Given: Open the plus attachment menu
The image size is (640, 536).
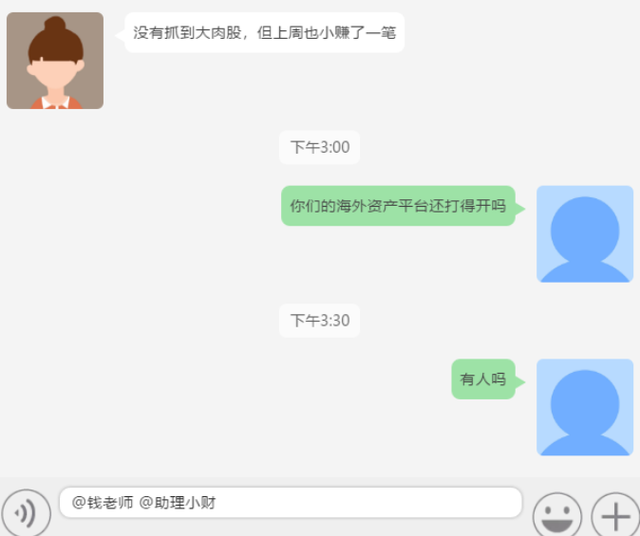Looking at the screenshot, I should point(612,514).
